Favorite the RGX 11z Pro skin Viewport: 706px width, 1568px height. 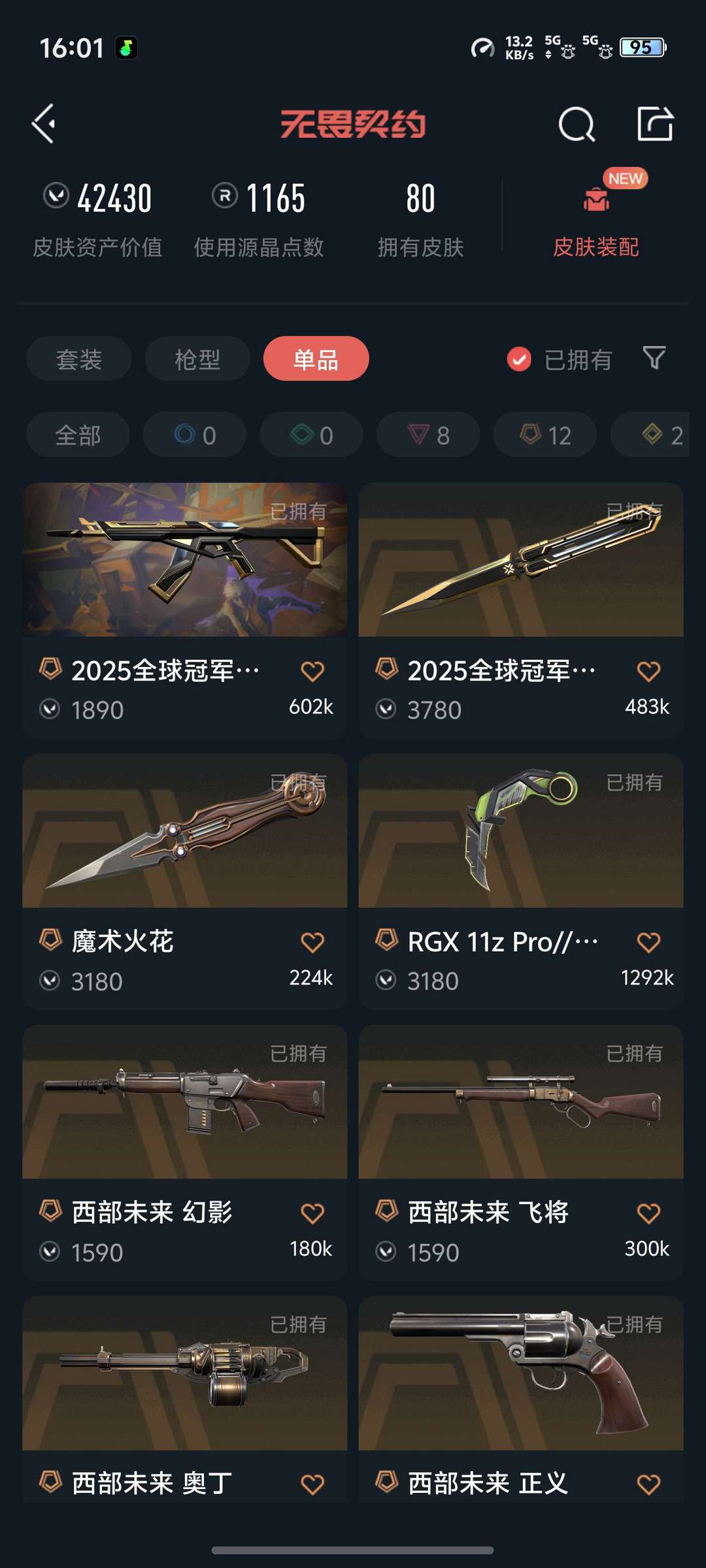(x=648, y=943)
